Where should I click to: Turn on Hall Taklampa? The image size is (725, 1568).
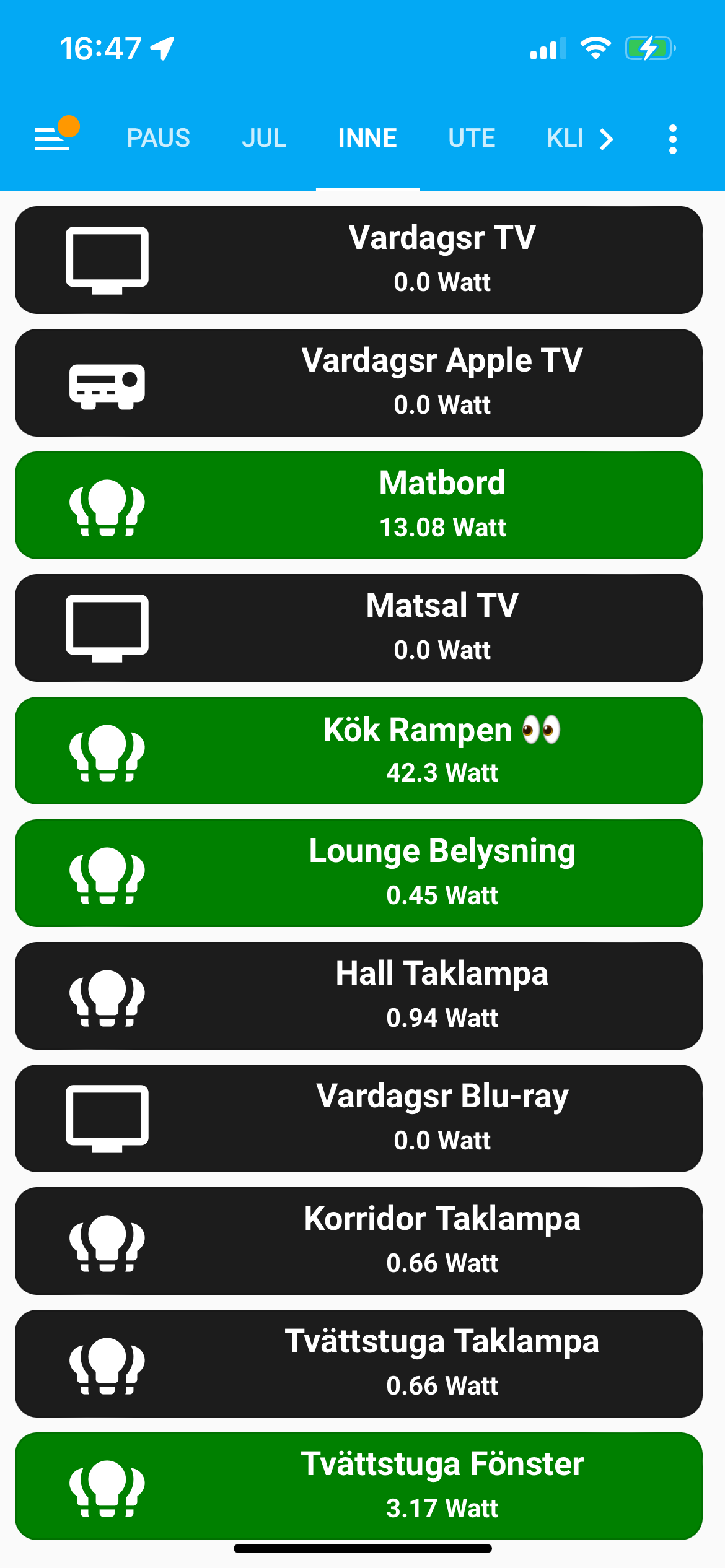pos(359,996)
